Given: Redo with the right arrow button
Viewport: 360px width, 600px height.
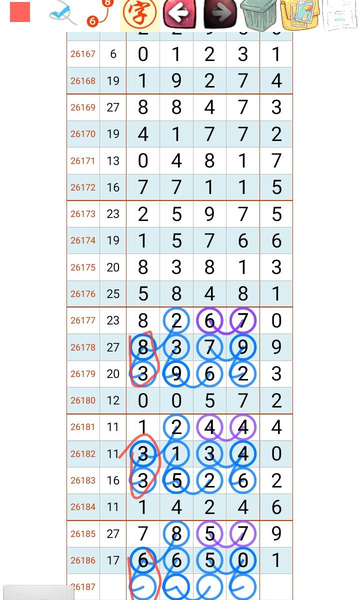Looking at the screenshot, I should (220, 13).
